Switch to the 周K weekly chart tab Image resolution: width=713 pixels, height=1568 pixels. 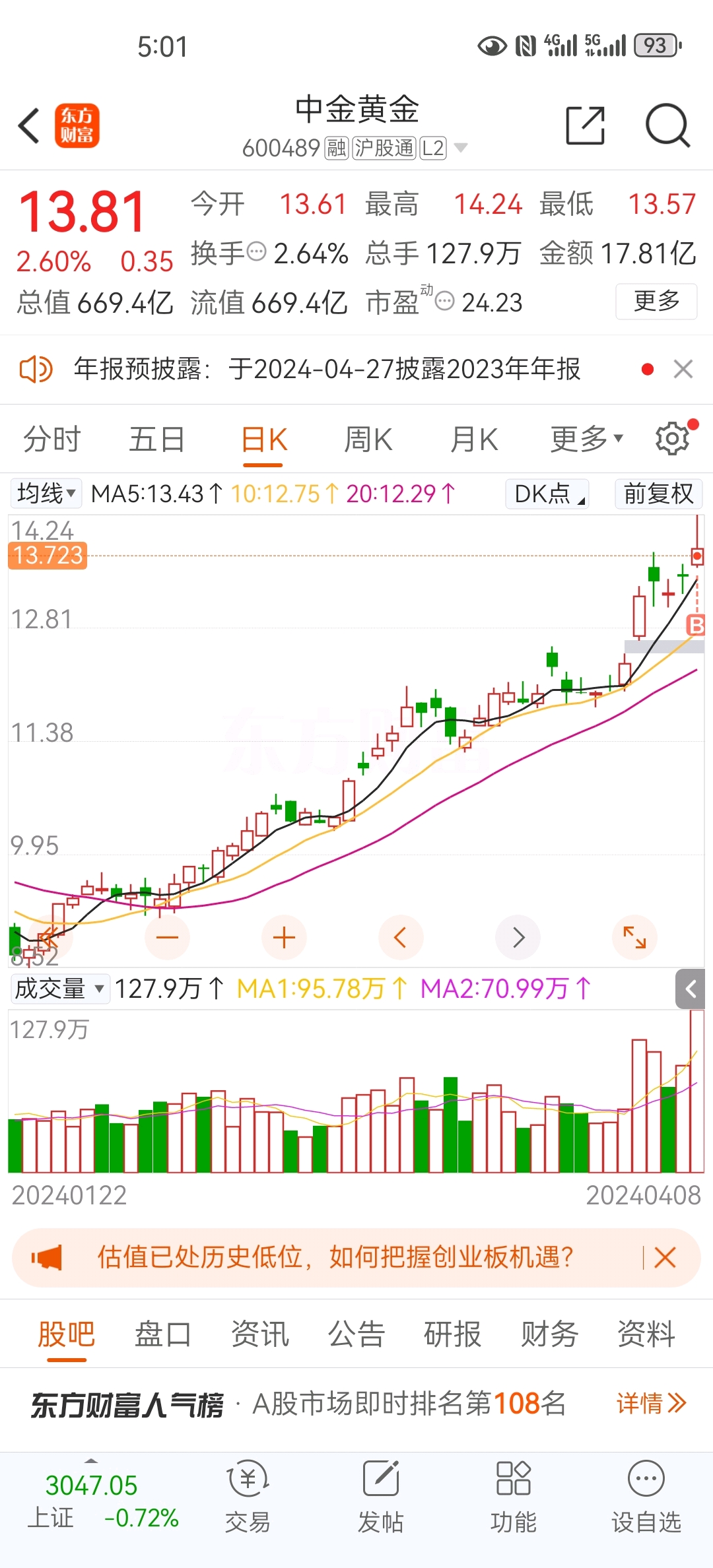(x=368, y=438)
